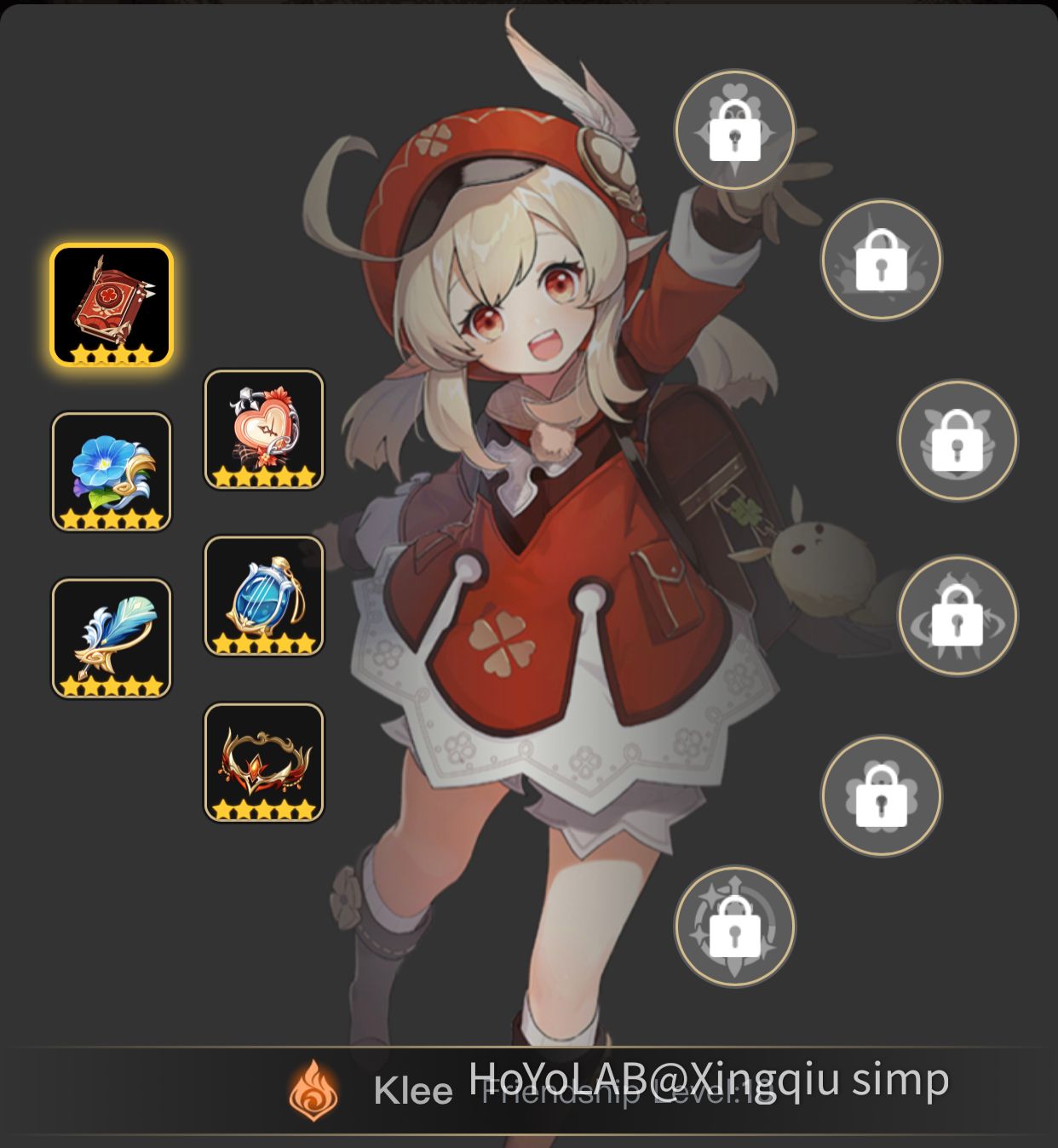Open Klee's locked sixth constellation
Viewport: 1058px width, 1148px height.
point(734,926)
